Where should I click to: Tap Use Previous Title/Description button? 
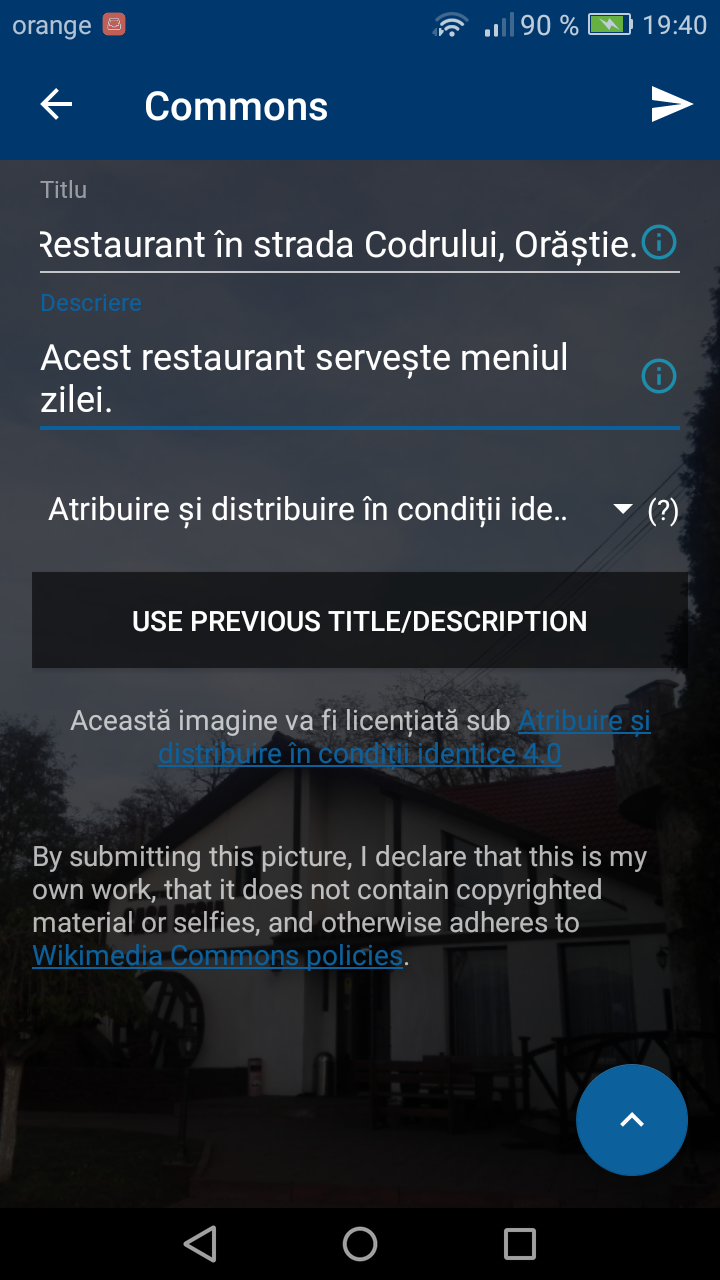click(x=360, y=620)
